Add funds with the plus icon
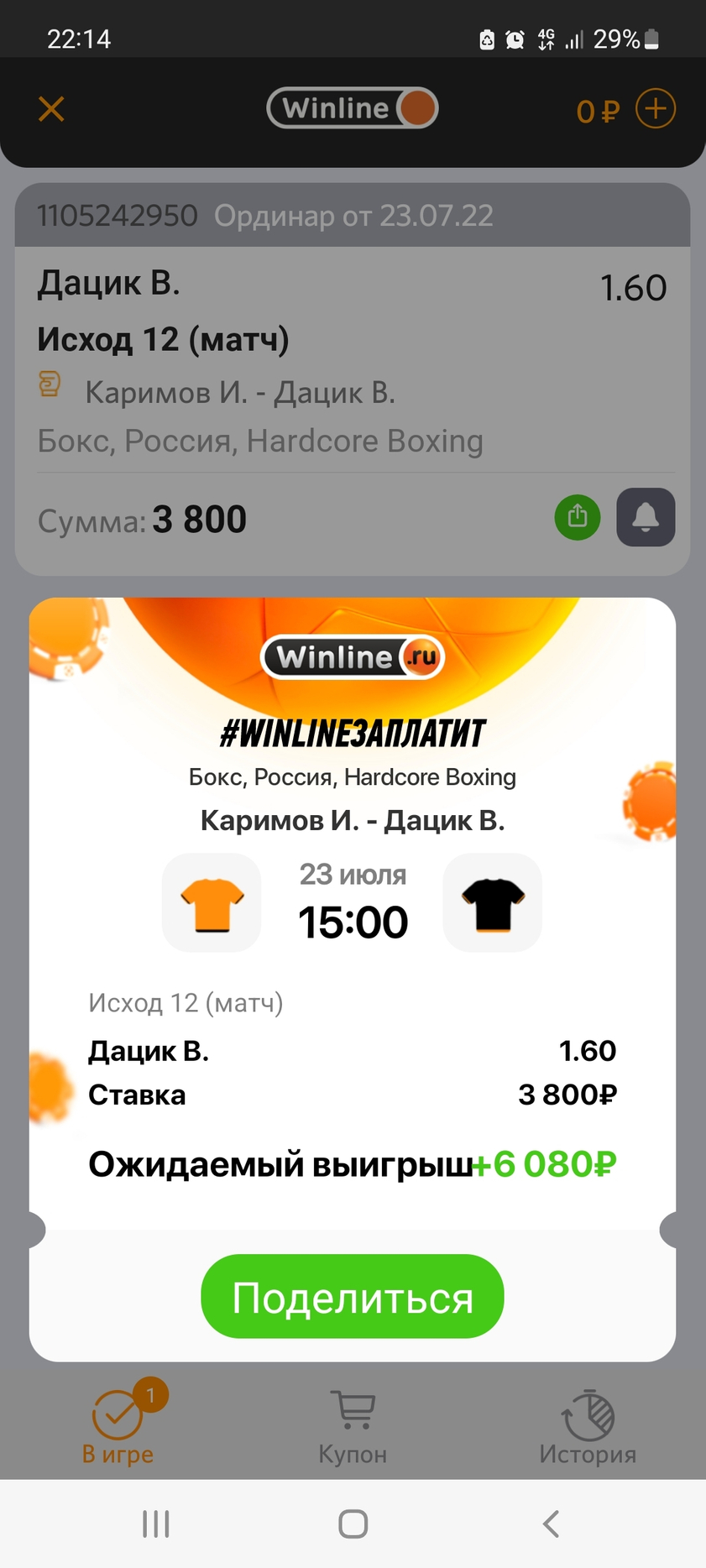Image resolution: width=706 pixels, height=1568 pixels. coord(656,109)
